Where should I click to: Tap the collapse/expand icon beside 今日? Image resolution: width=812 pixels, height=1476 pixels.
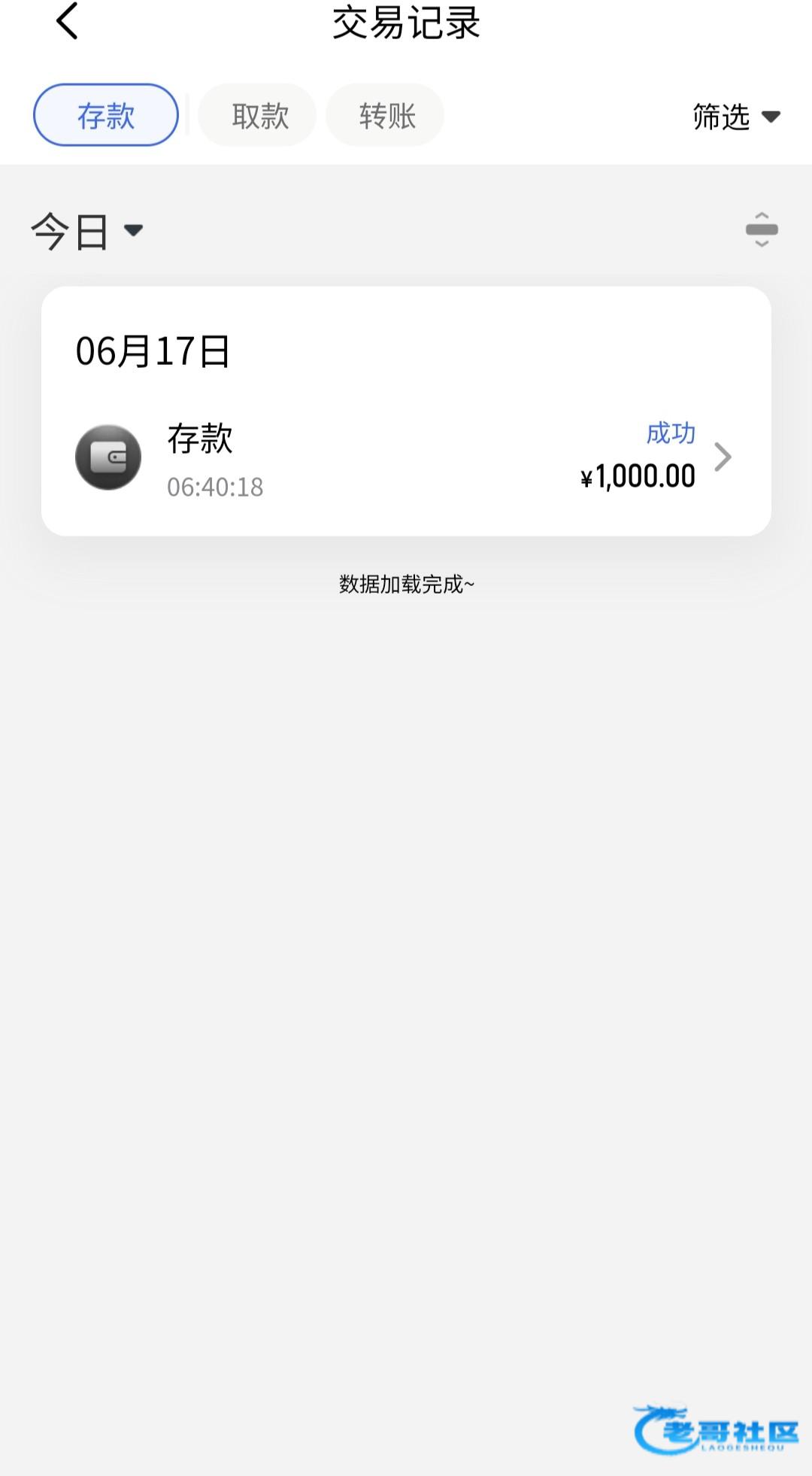762,229
